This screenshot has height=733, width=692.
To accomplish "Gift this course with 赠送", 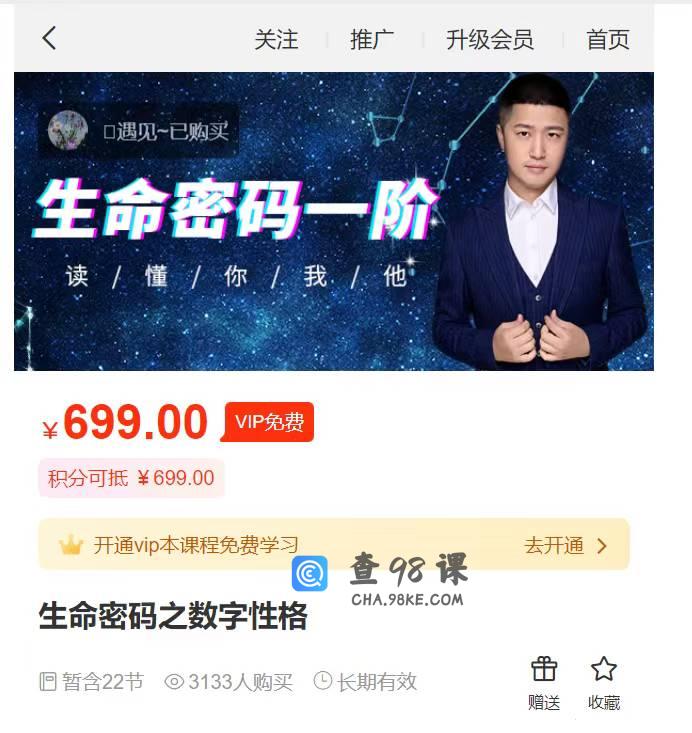I will coord(544,683).
